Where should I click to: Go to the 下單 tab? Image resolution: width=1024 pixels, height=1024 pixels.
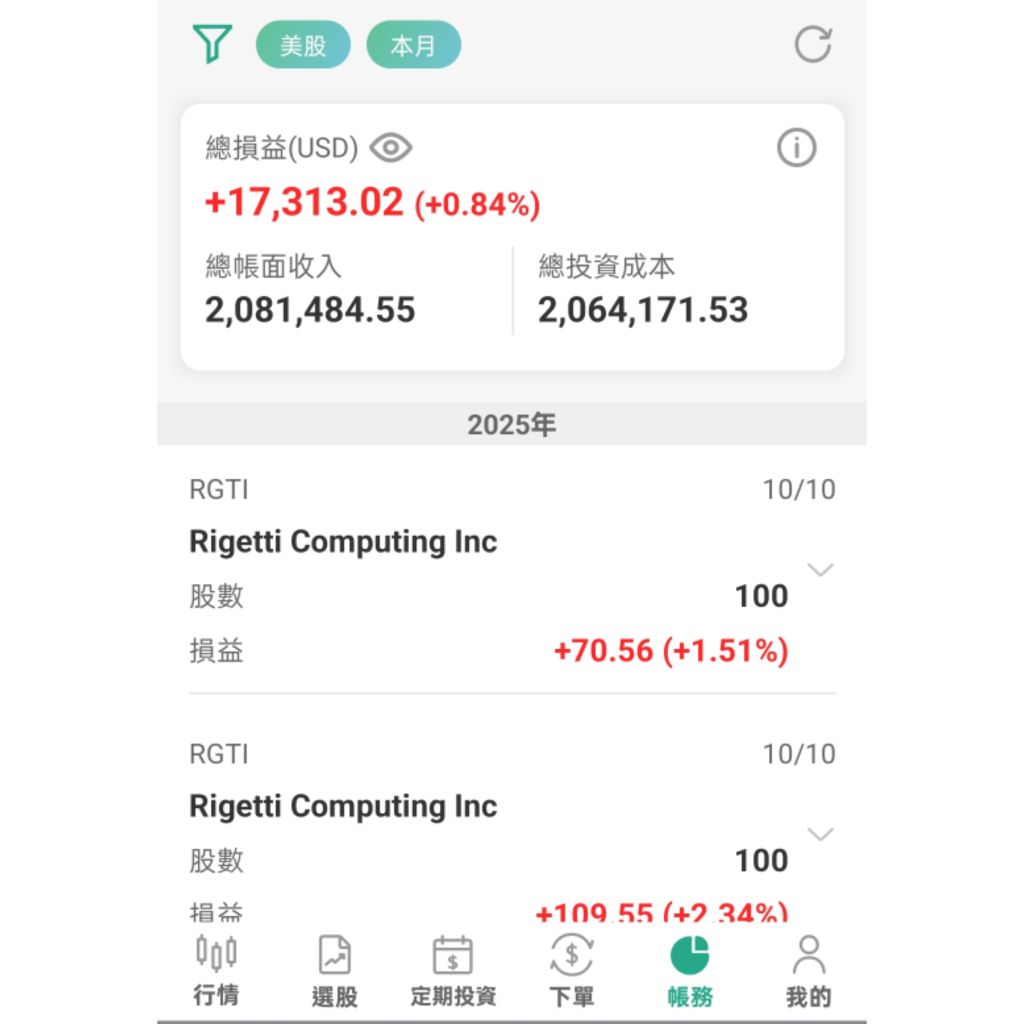[x=571, y=970]
